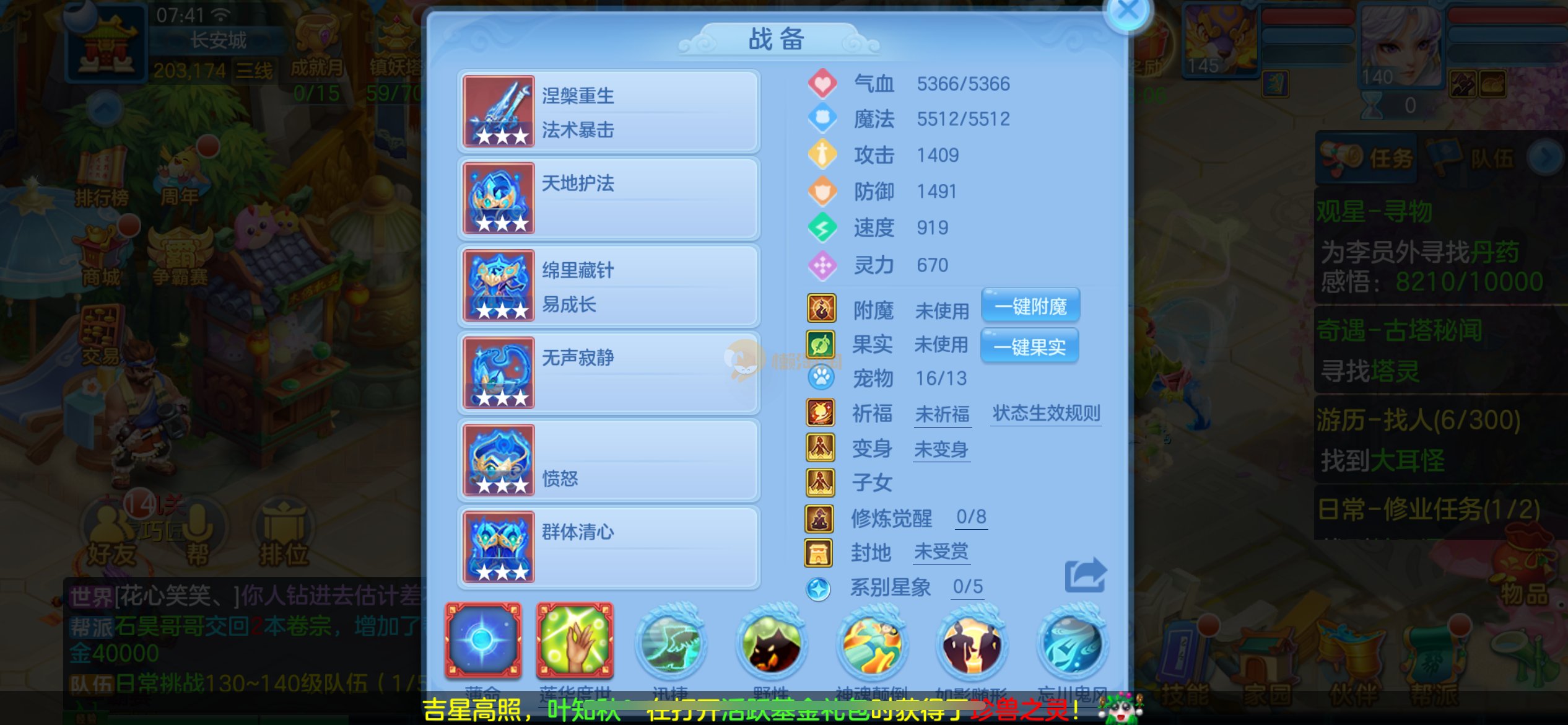This screenshot has width=1568, height=725.
Task: Open the 群体清心 equipment row
Action: point(609,548)
